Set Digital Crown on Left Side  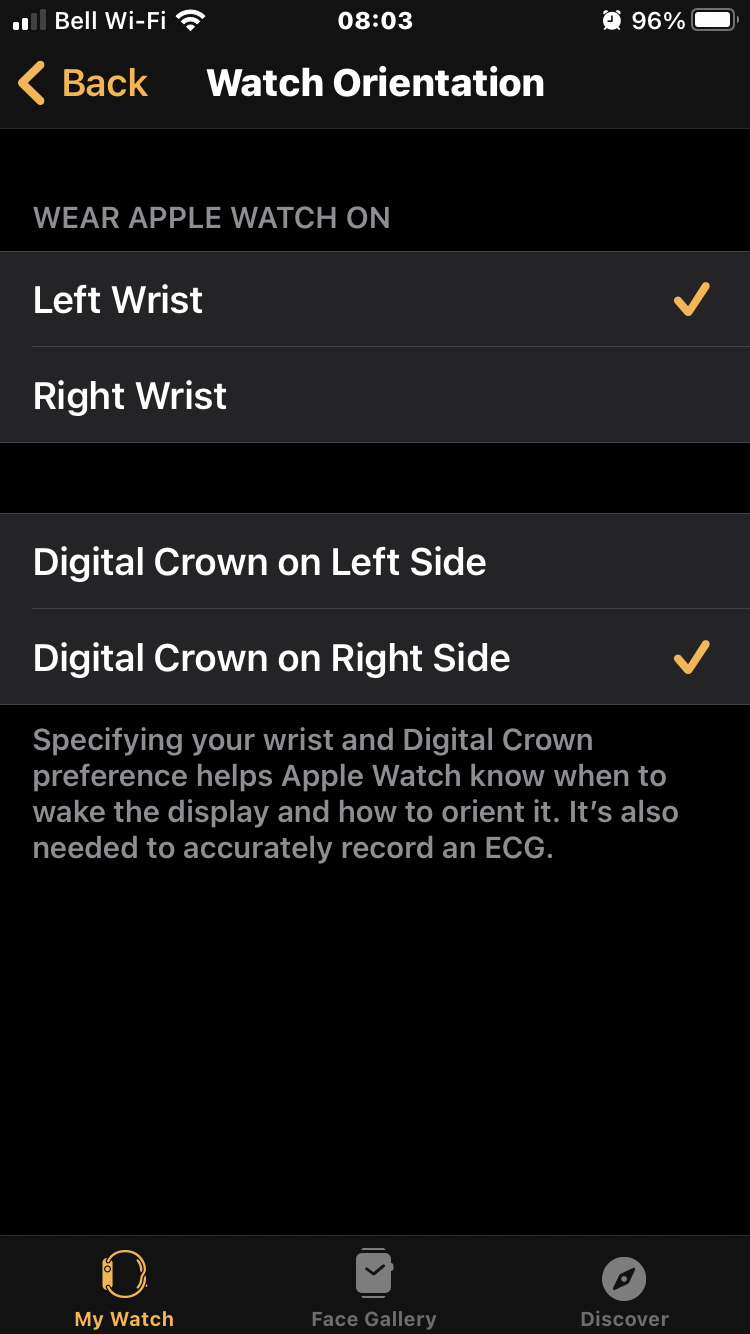click(x=375, y=562)
